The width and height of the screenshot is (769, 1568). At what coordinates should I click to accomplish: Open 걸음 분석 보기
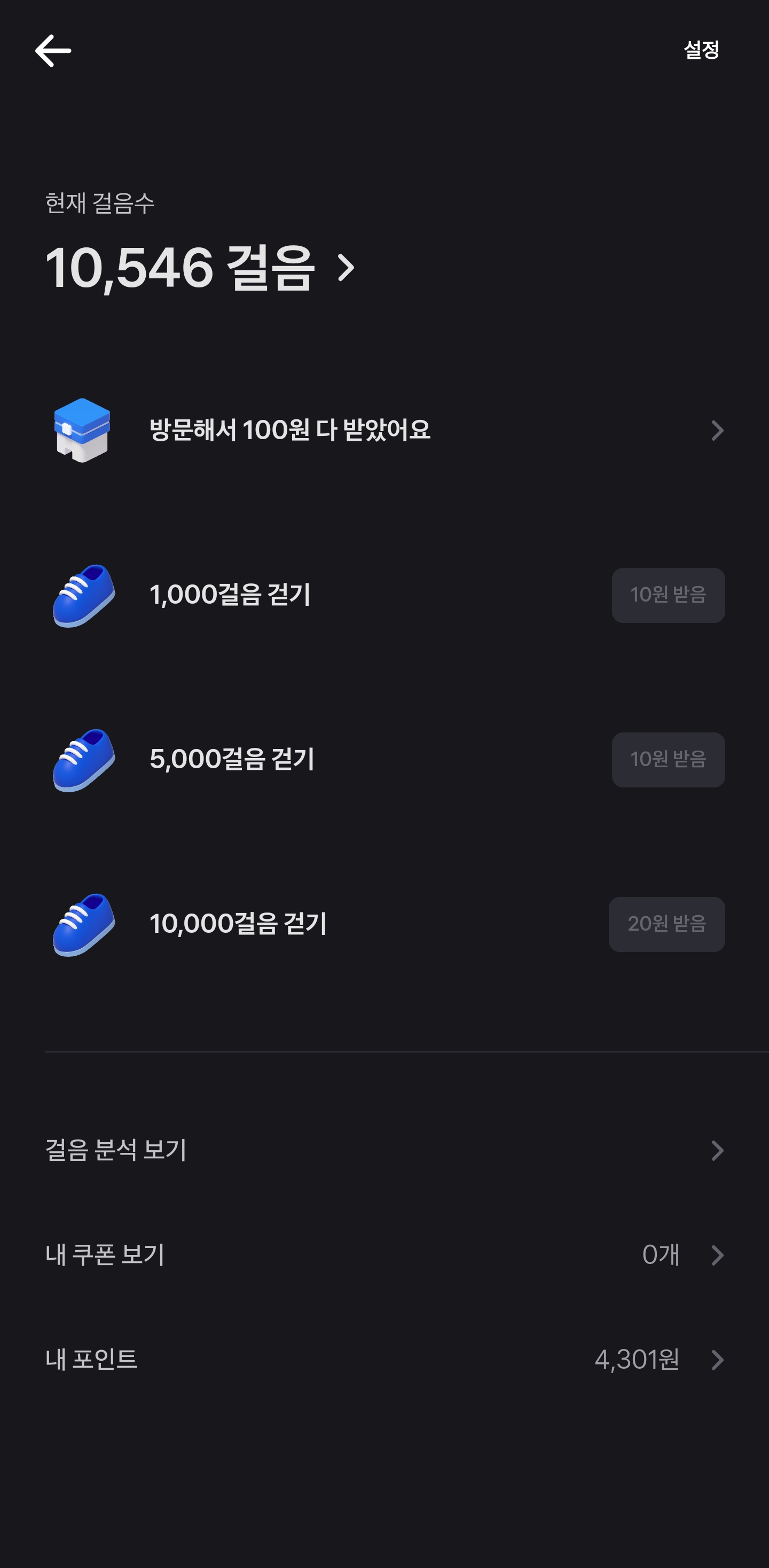[384, 1150]
